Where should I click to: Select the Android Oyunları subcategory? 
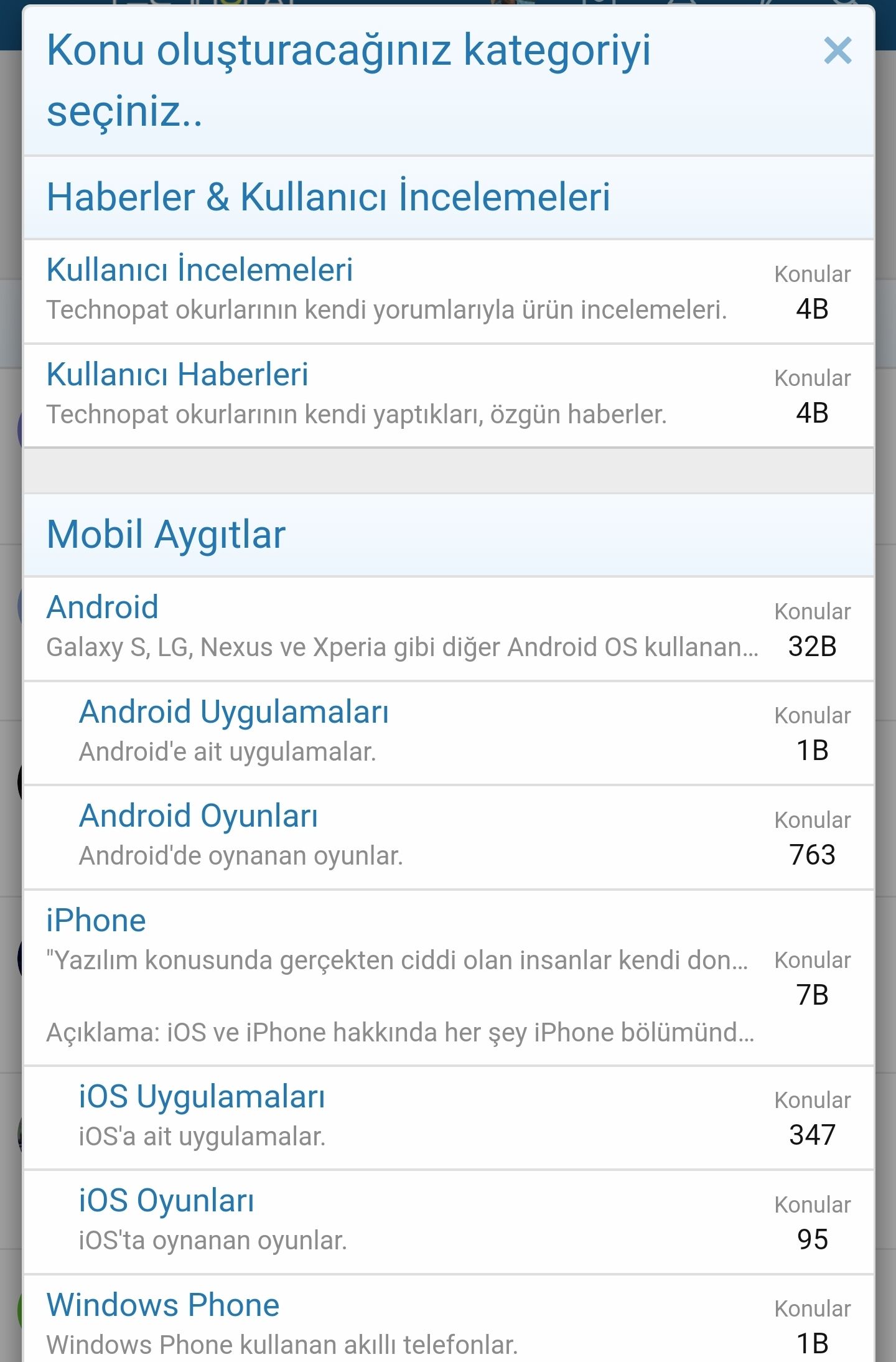[198, 816]
